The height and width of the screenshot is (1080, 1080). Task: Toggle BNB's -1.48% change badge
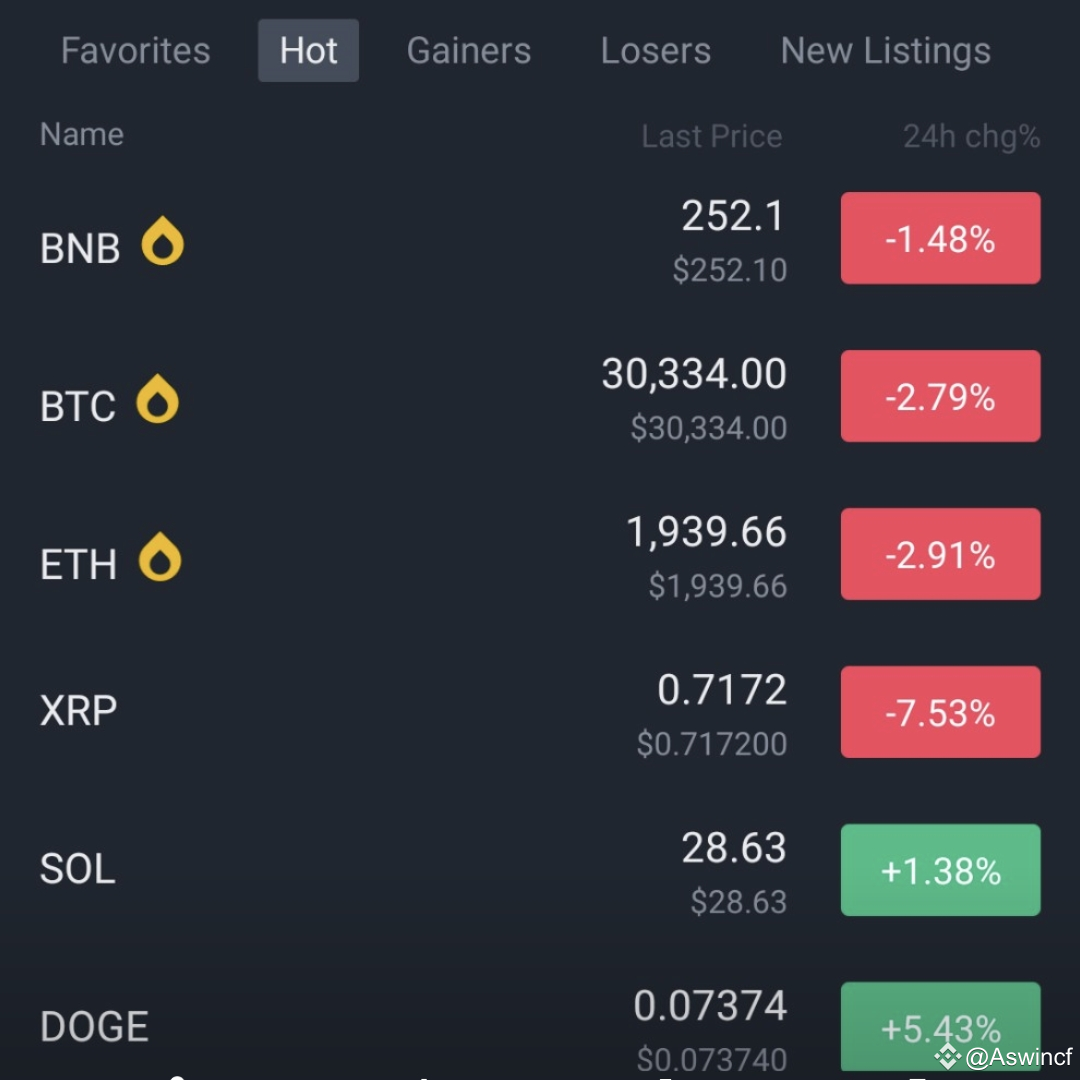tap(940, 239)
